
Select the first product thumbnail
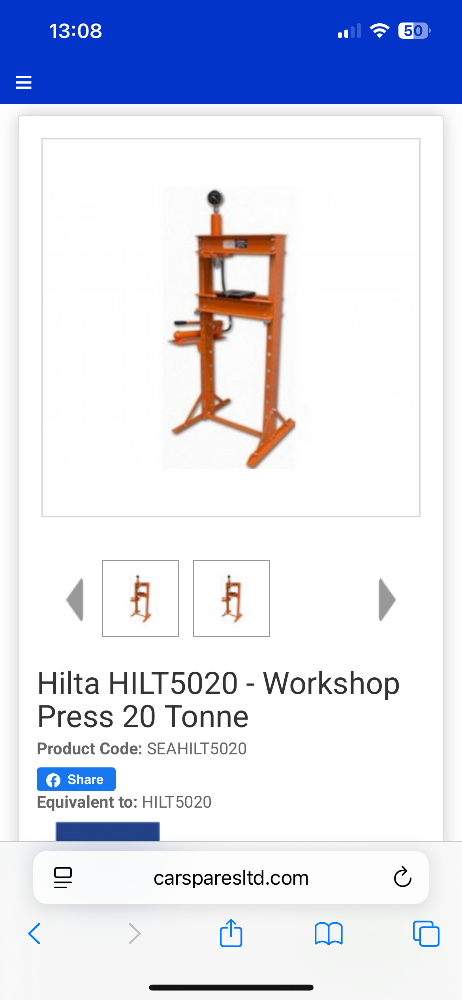click(140, 598)
